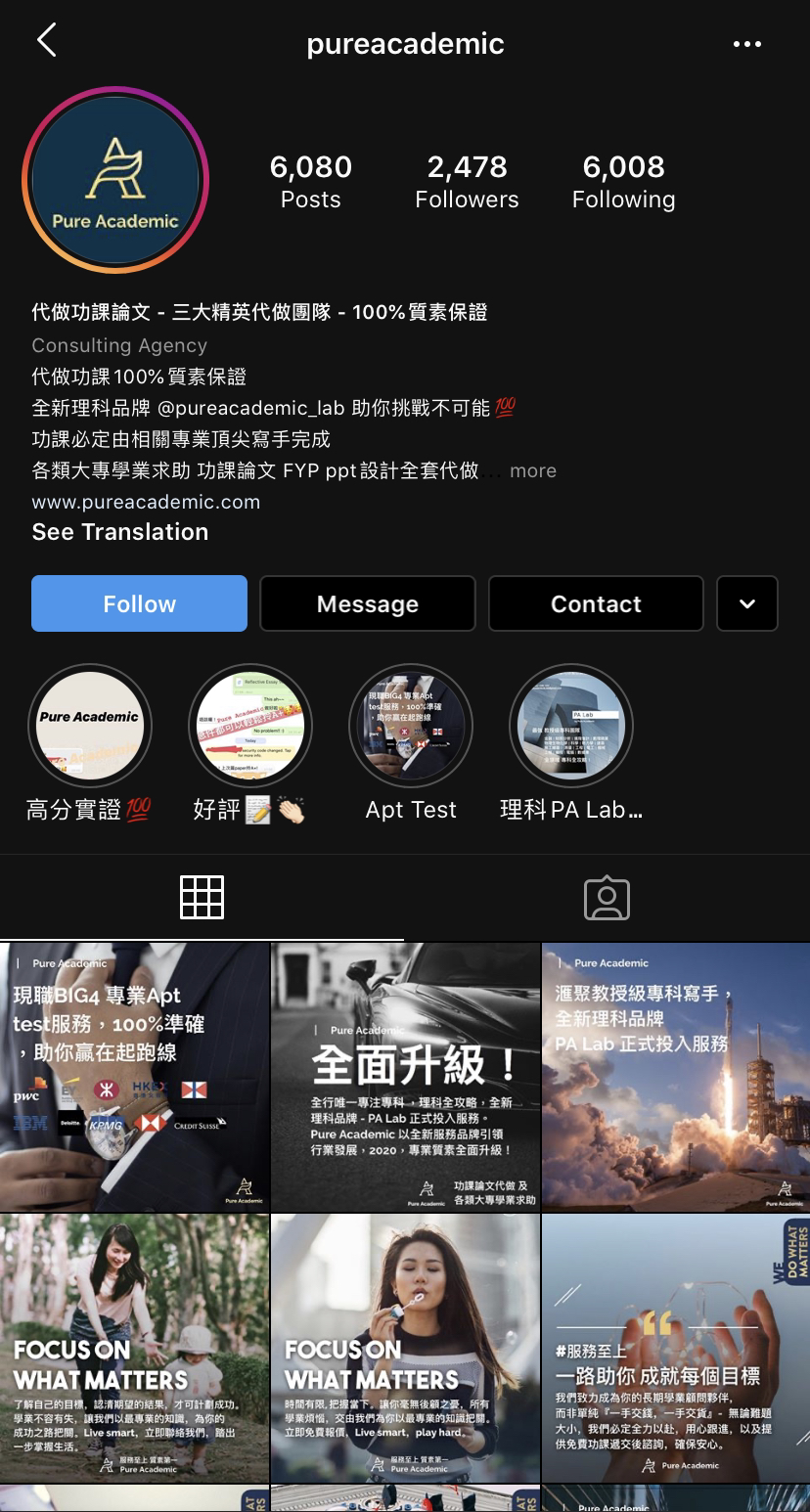Expand suggested accounts with the chevron button
This screenshot has width=810, height=1512.
pos(747,603)
